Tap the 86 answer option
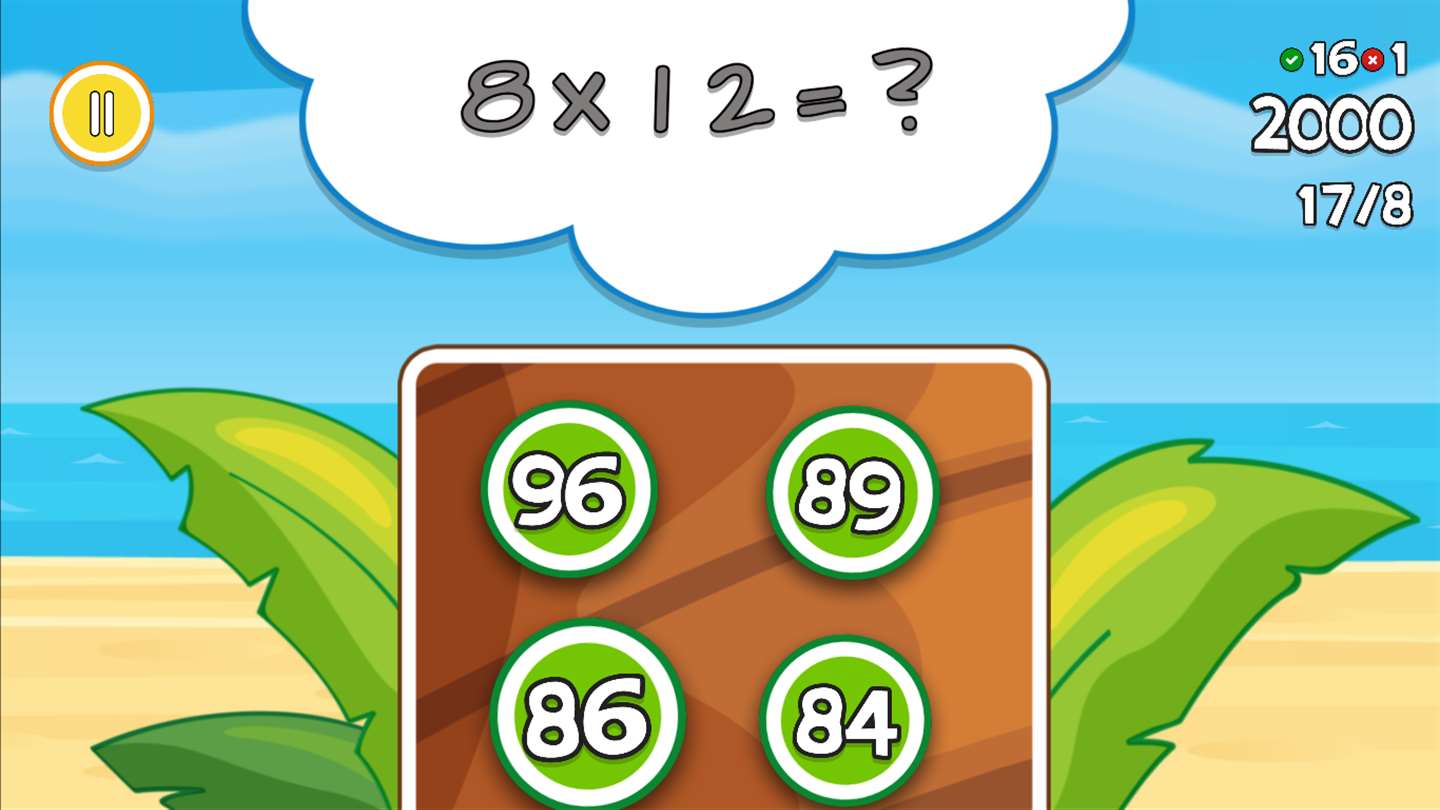The image size is (1440, 810). [x=587, y=716]
